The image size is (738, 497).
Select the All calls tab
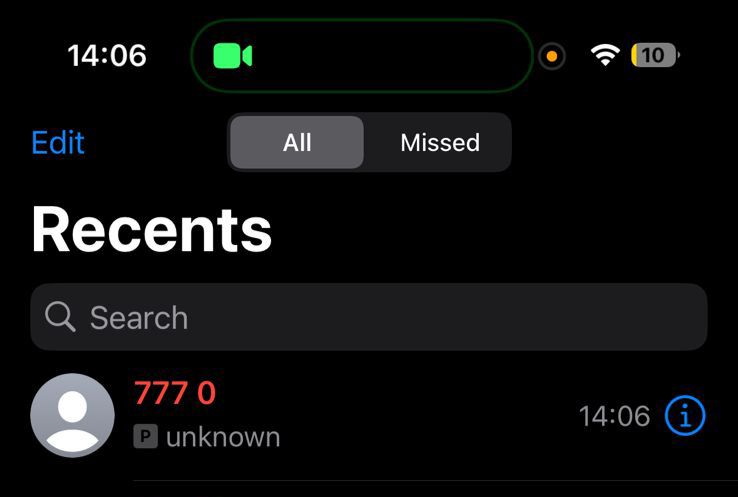click(x=297, y=143)
